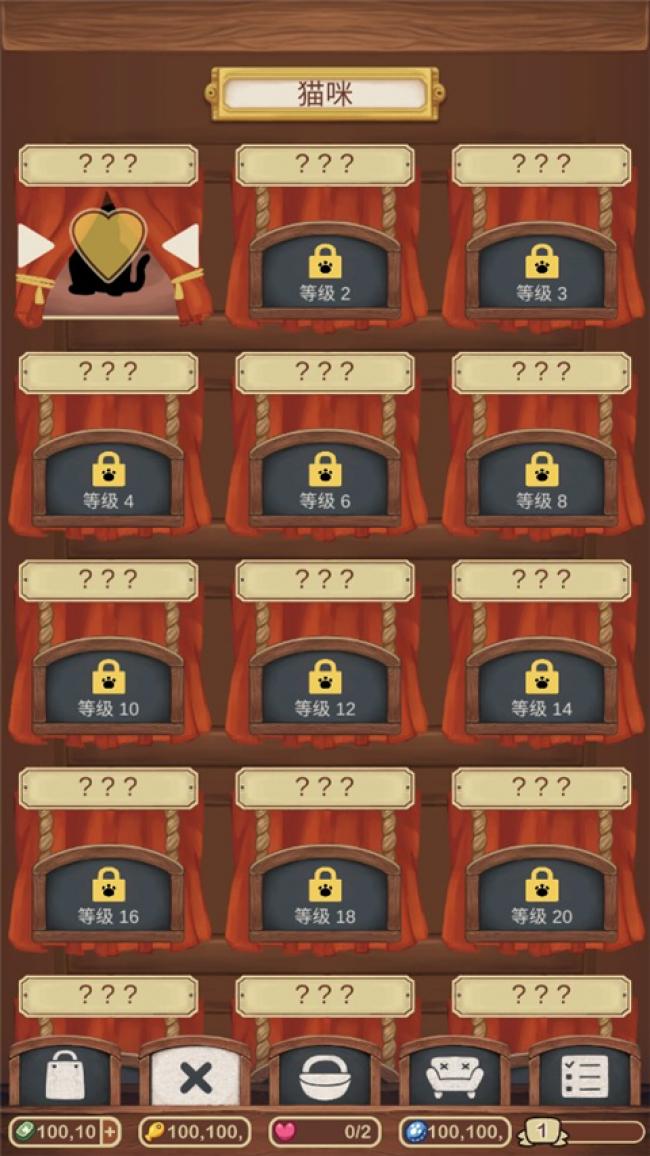
Task: Select the locked card 等级 8
Action: click(x=541, y=478)
